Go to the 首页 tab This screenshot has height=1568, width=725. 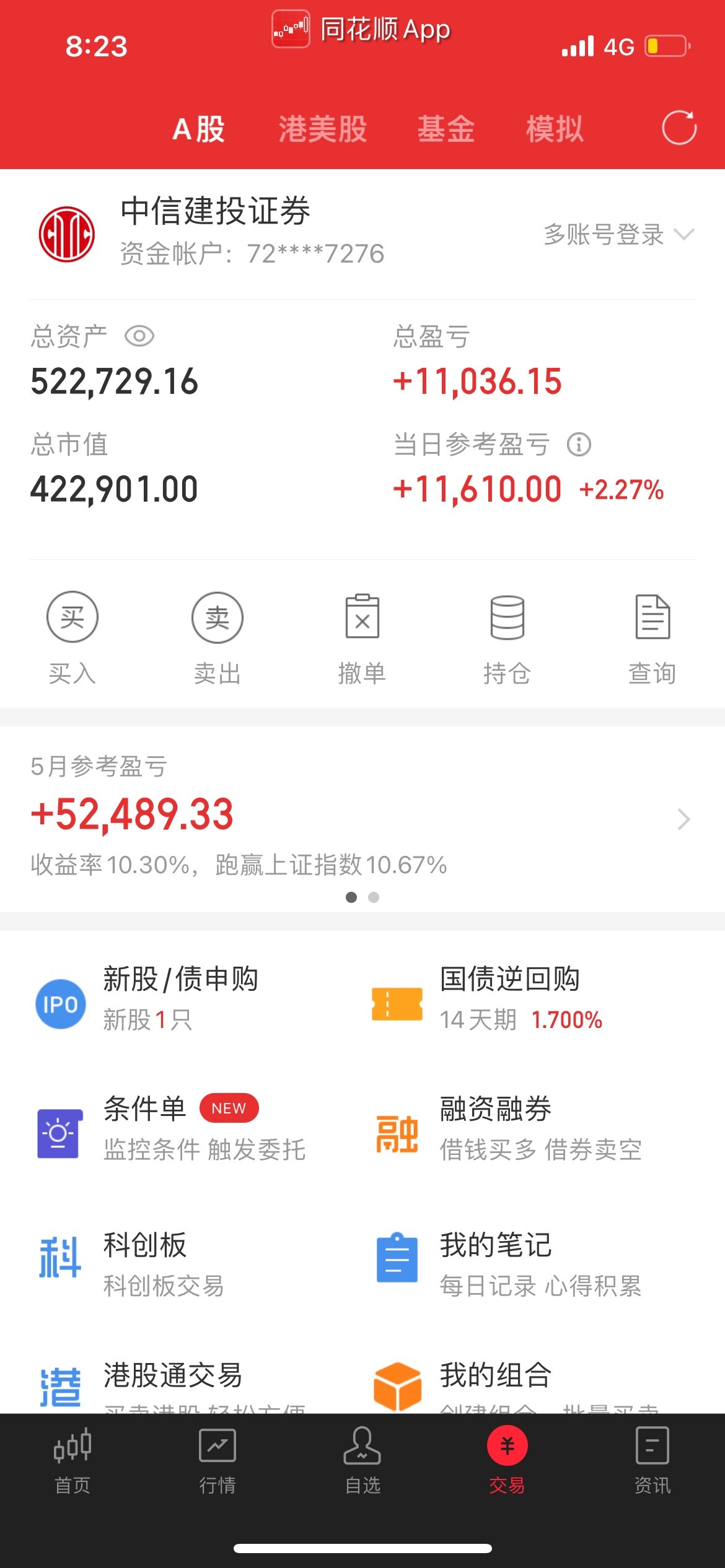(x=72, y=1459)
